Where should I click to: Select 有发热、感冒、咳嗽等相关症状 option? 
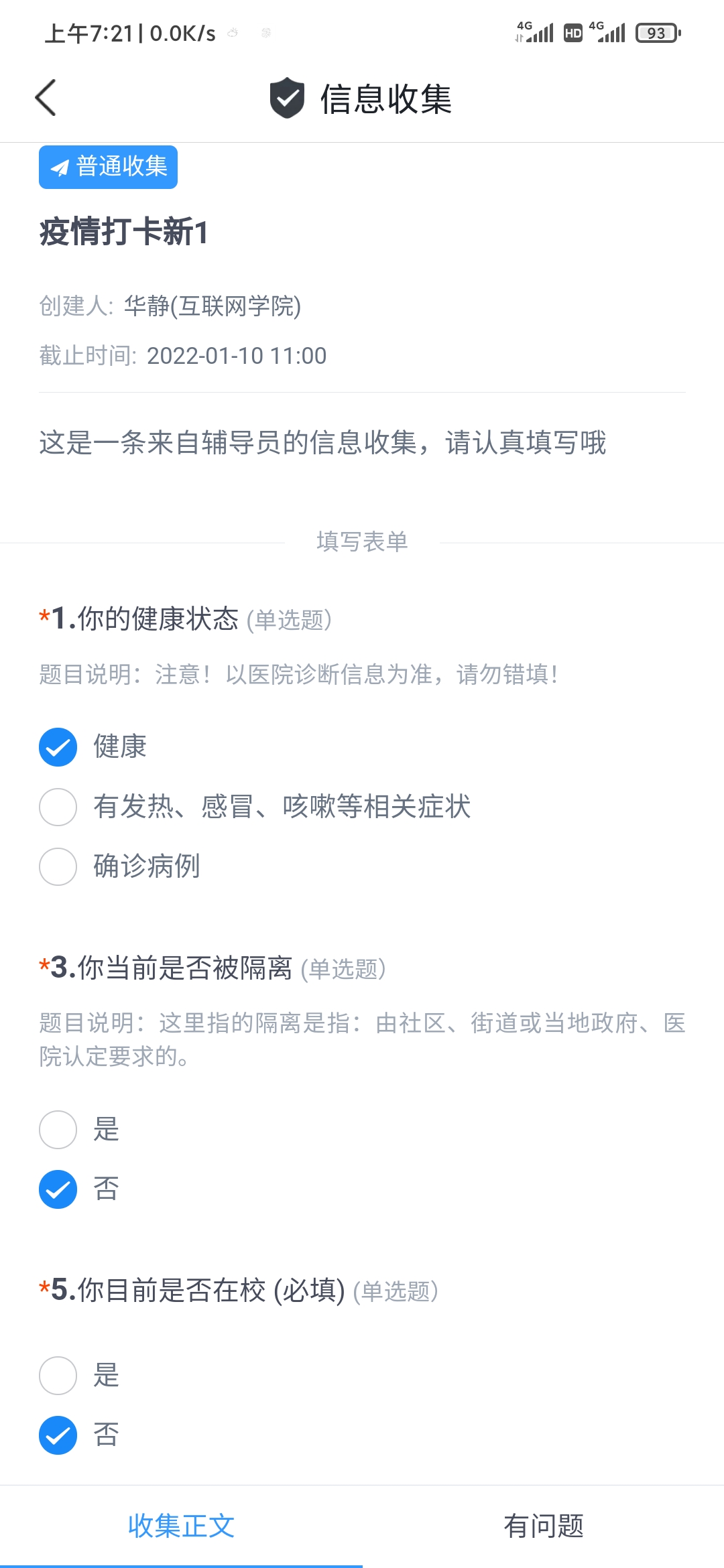[282, 808]
